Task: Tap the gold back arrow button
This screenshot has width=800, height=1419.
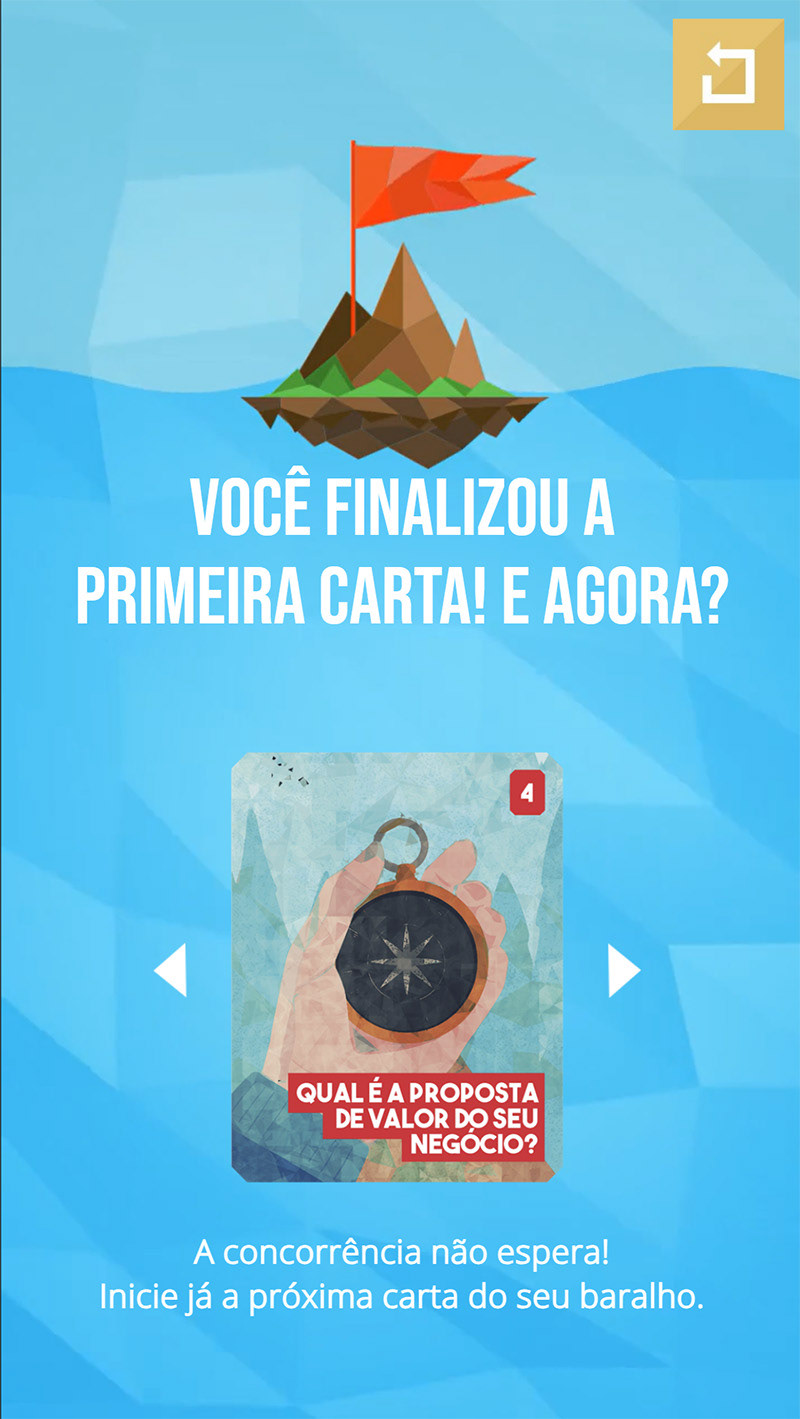Action: click(728, 74)
